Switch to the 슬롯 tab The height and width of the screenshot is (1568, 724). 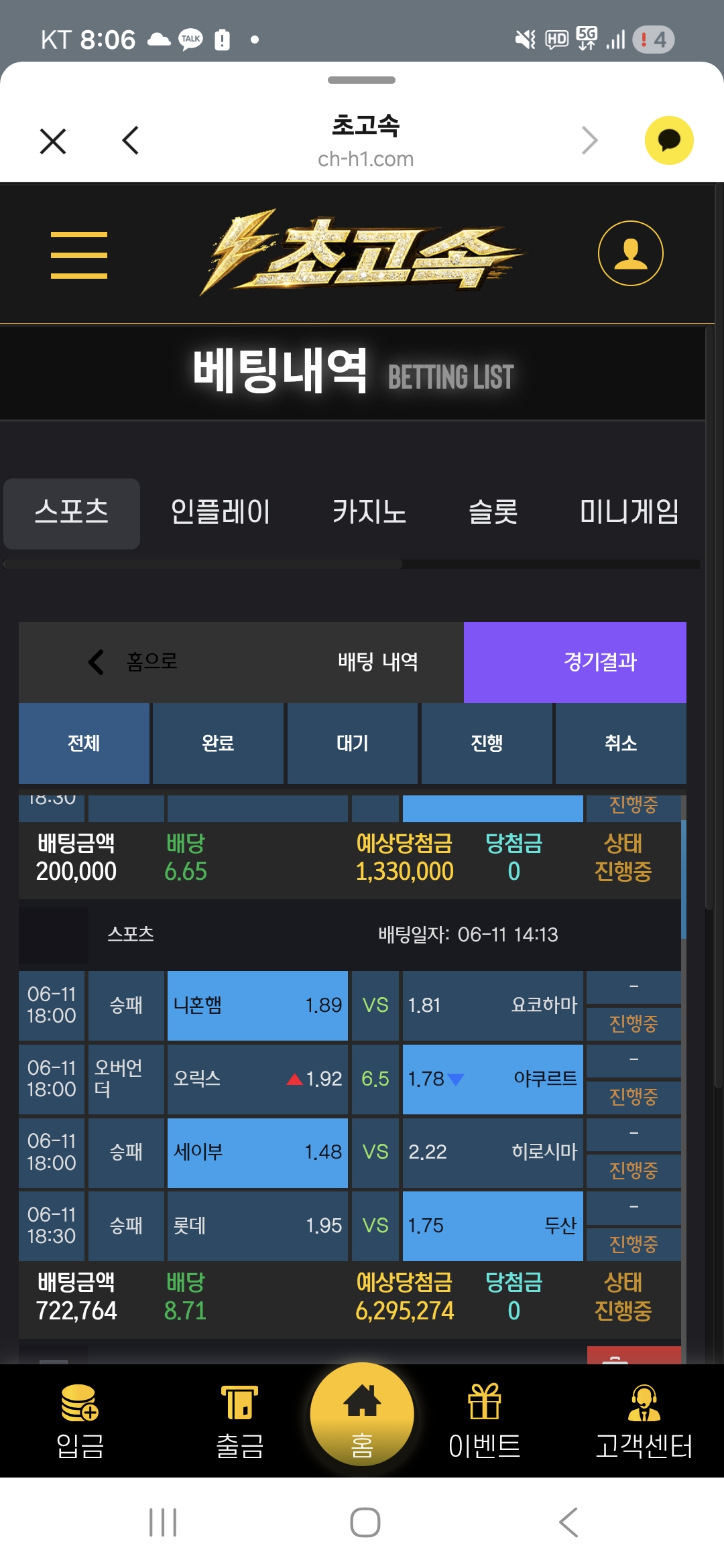[x=493, y=513]
